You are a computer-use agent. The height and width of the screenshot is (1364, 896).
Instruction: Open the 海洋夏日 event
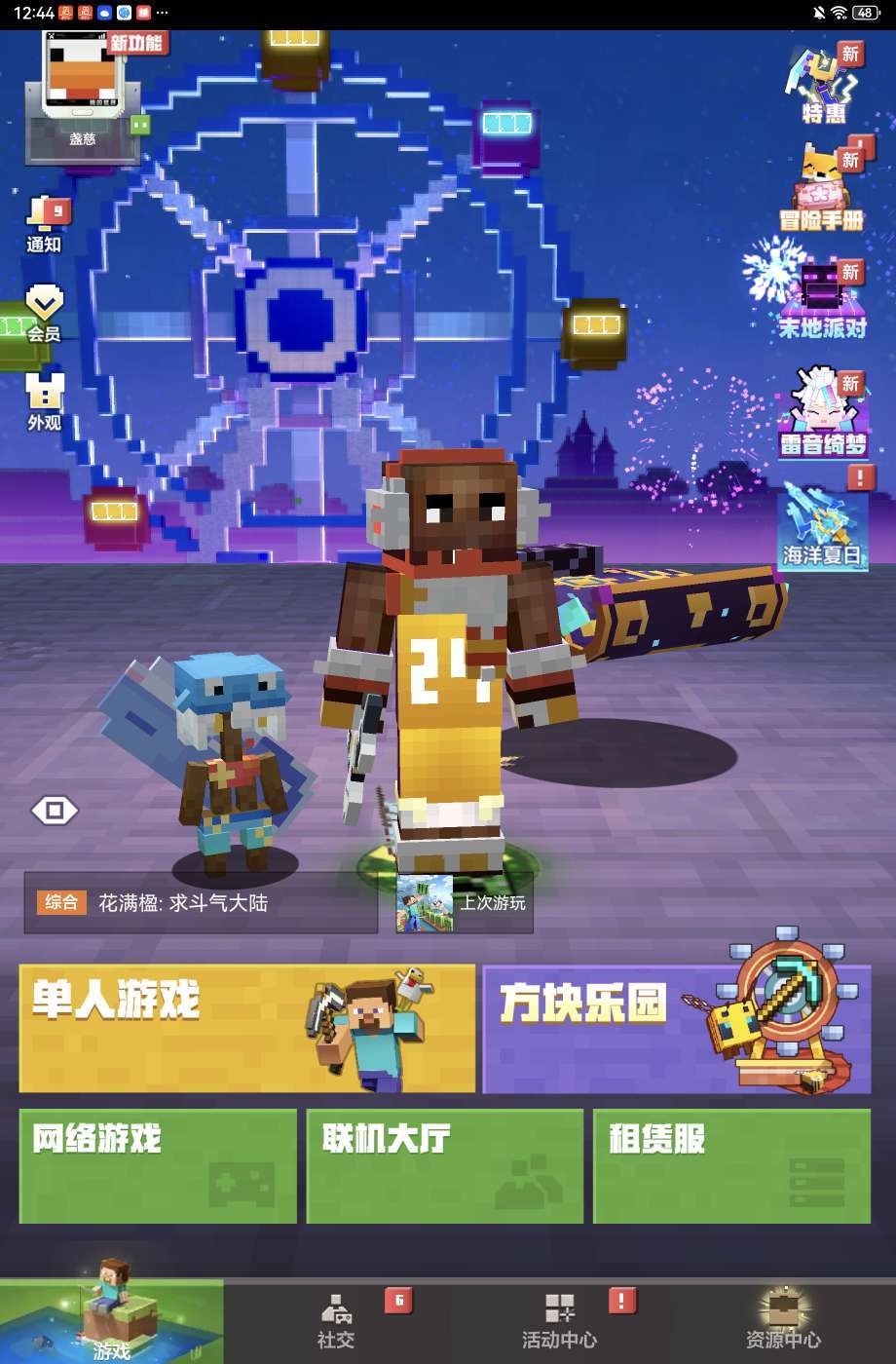823,527
